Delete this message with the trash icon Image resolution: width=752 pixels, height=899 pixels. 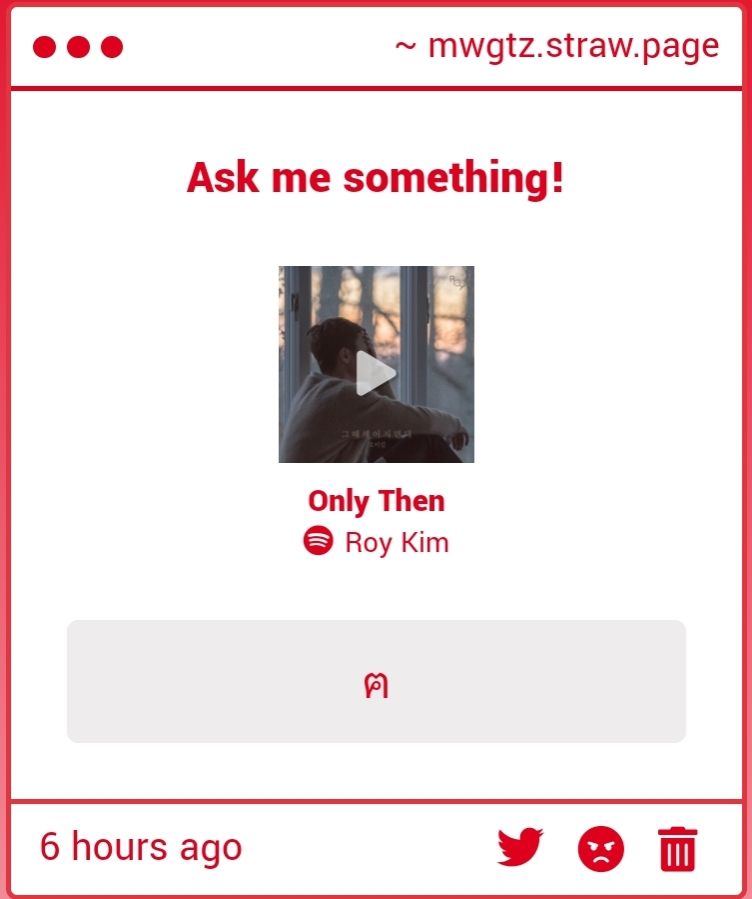coord(677,849)
